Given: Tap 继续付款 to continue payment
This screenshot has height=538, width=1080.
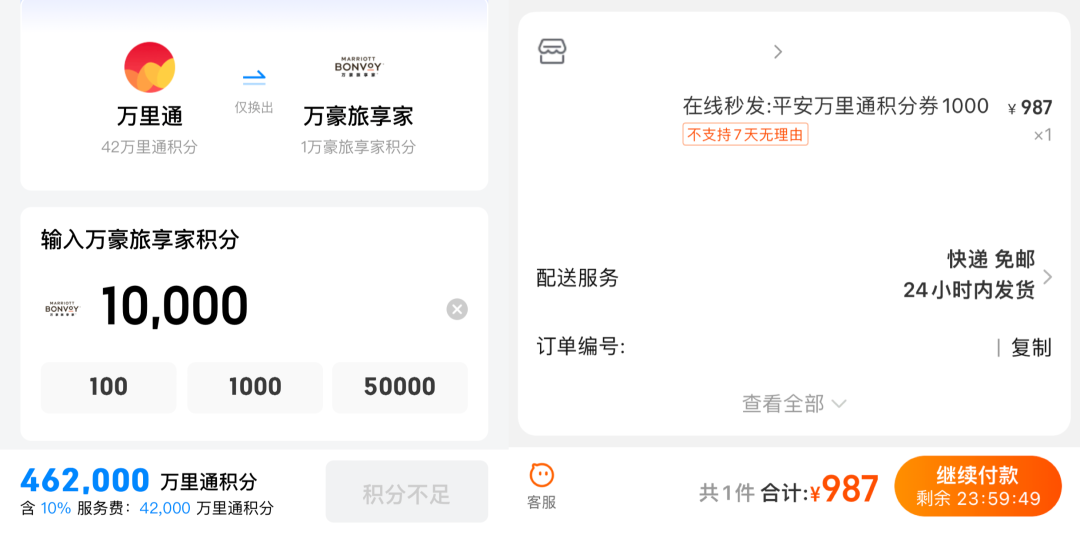Looking at the screenshot, I should [x=977, y=486].
